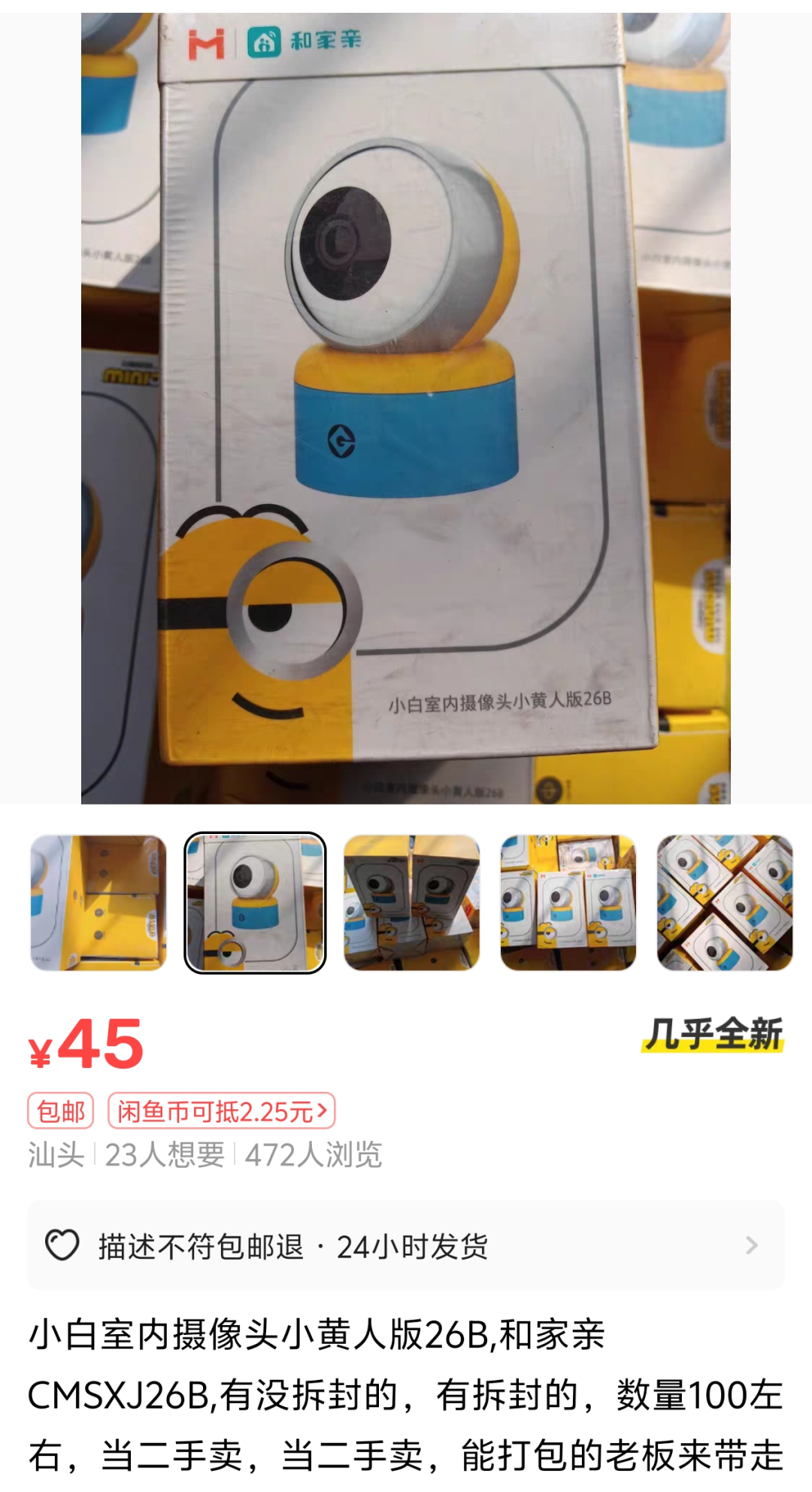Screen dimensions: 812x1492
Task: Tap the 包邮 free shipping tag
Action: 61,1111
